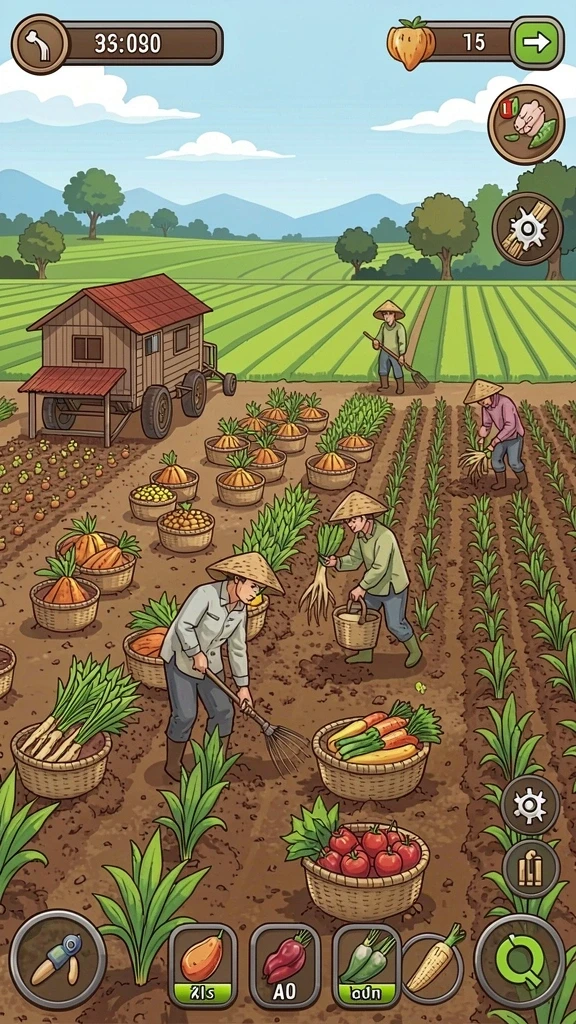This screenshot has width=576, height=1024.
Task: Choose the orange vegetable slot
Action: 202,965
